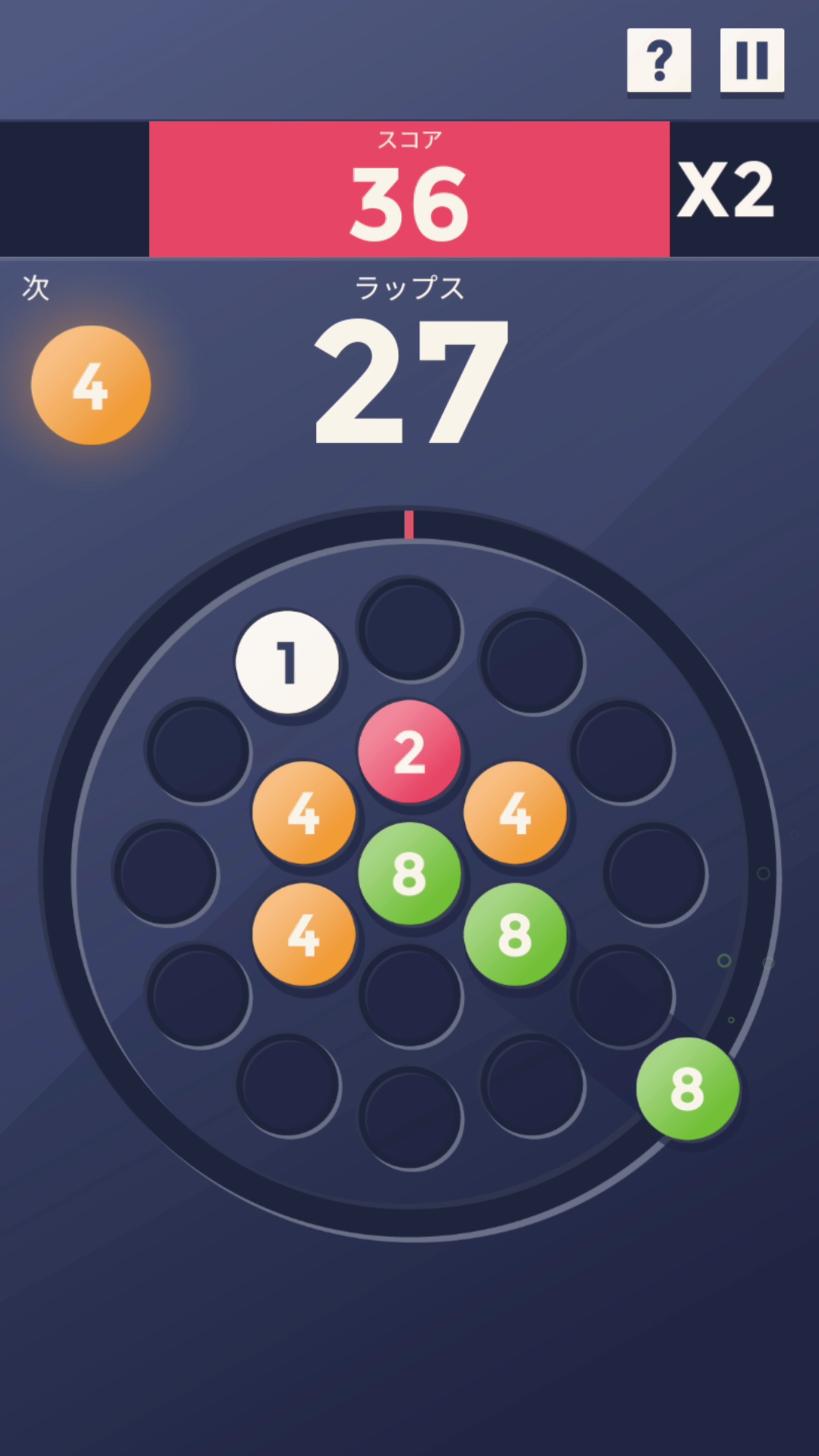The width and height of the screenshot is (819, 1456).
Task: Pause the game
Action: (x=752, y=61)
